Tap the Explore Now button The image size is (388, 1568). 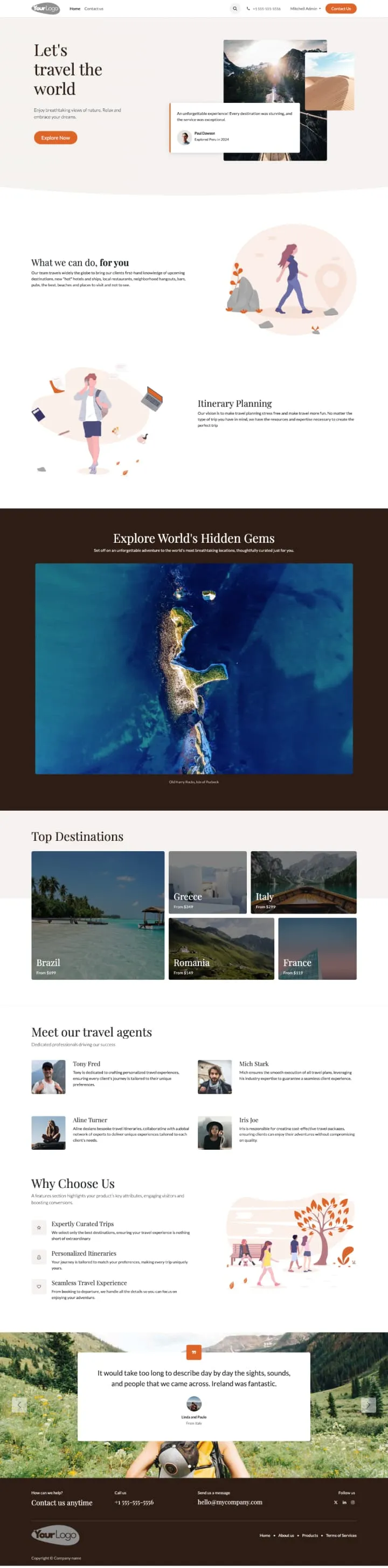pyautogui.click(x=56, y=137)
